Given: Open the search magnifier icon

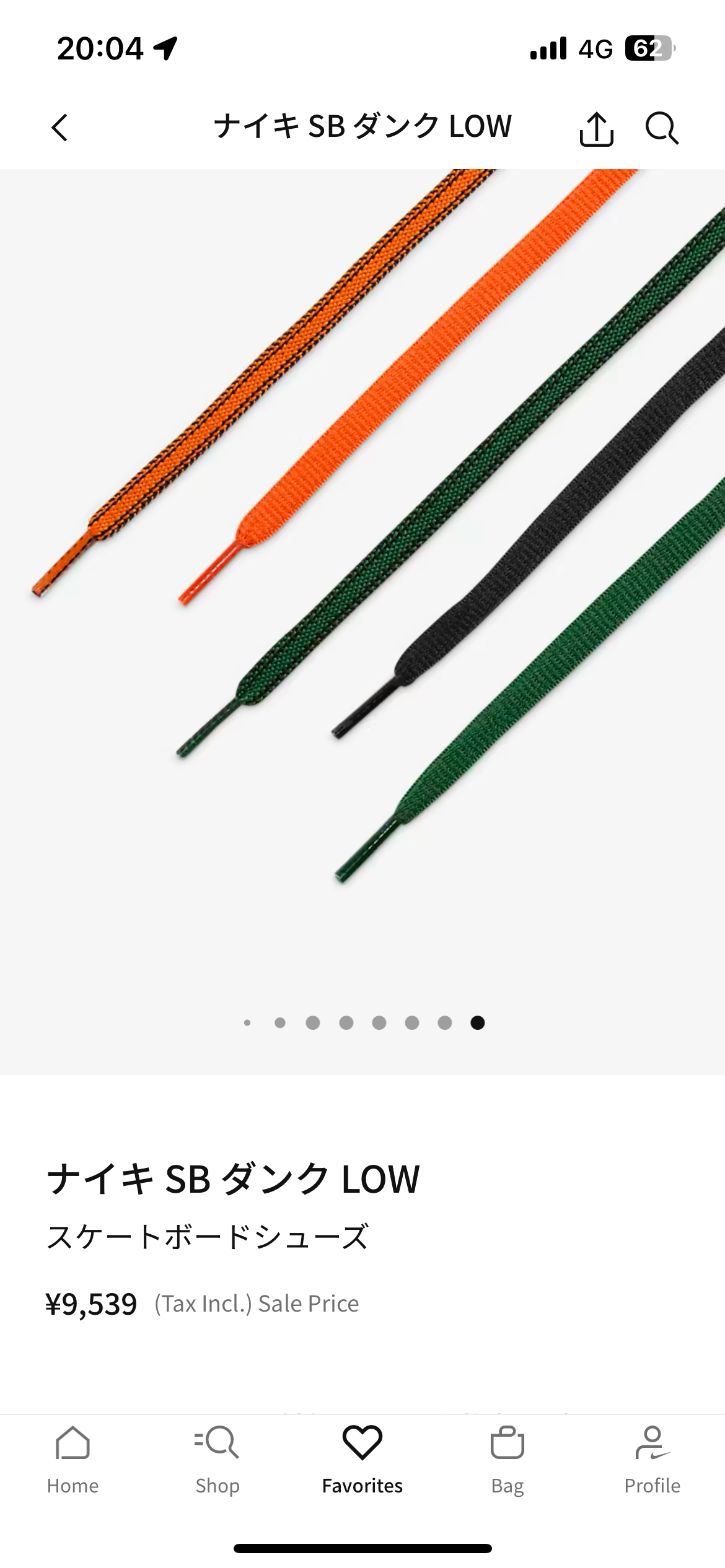Looking at the screenshot, I should (662, 128).
